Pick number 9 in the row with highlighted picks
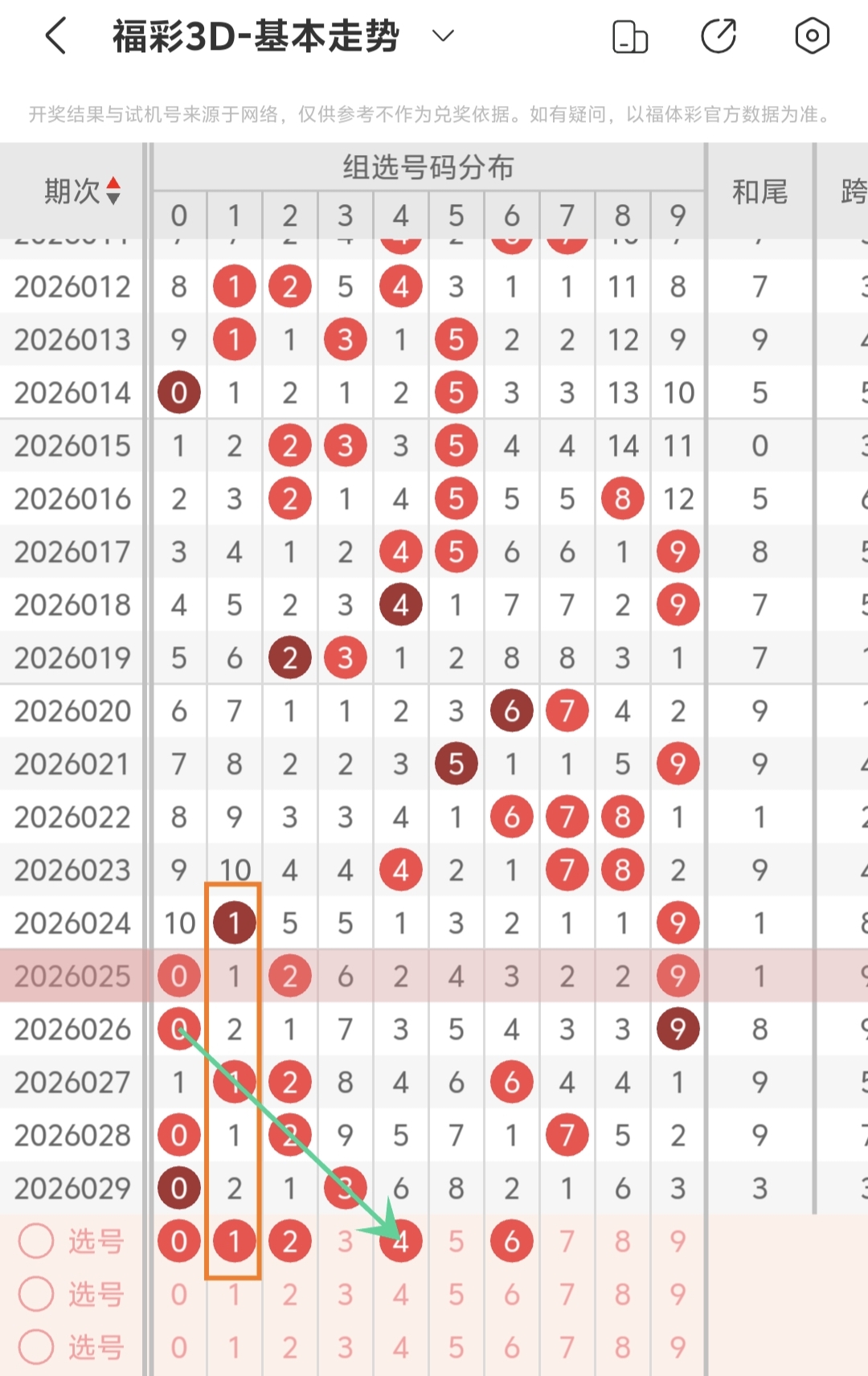 [x=678, y=1241]
